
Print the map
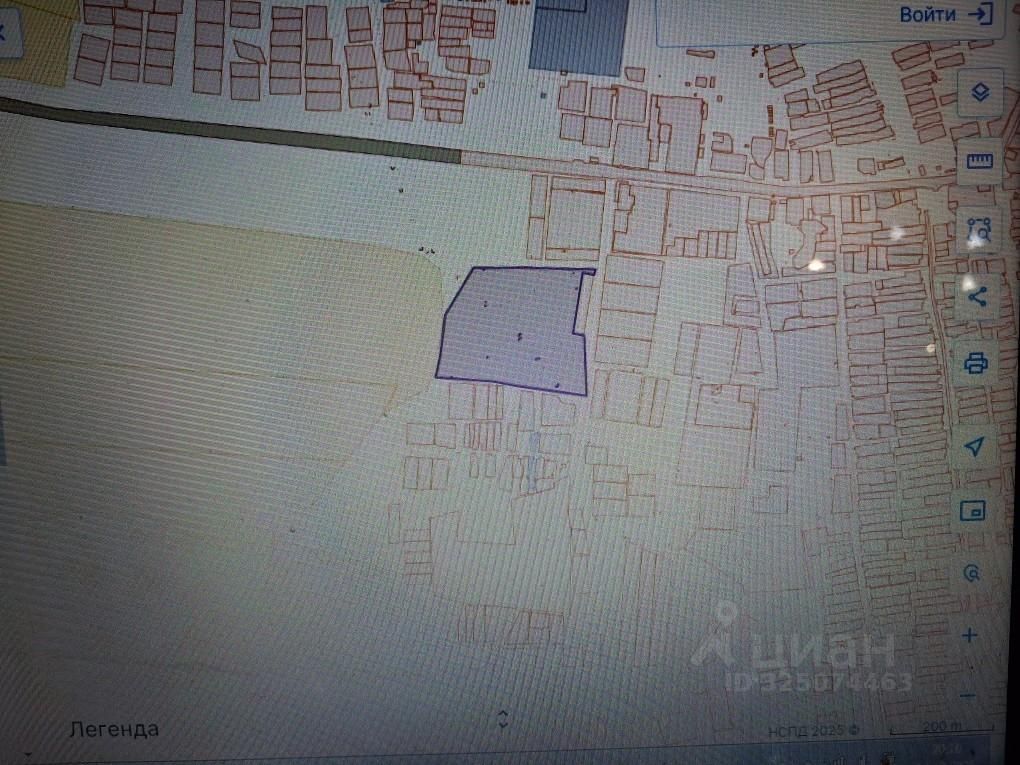point(976,362)
